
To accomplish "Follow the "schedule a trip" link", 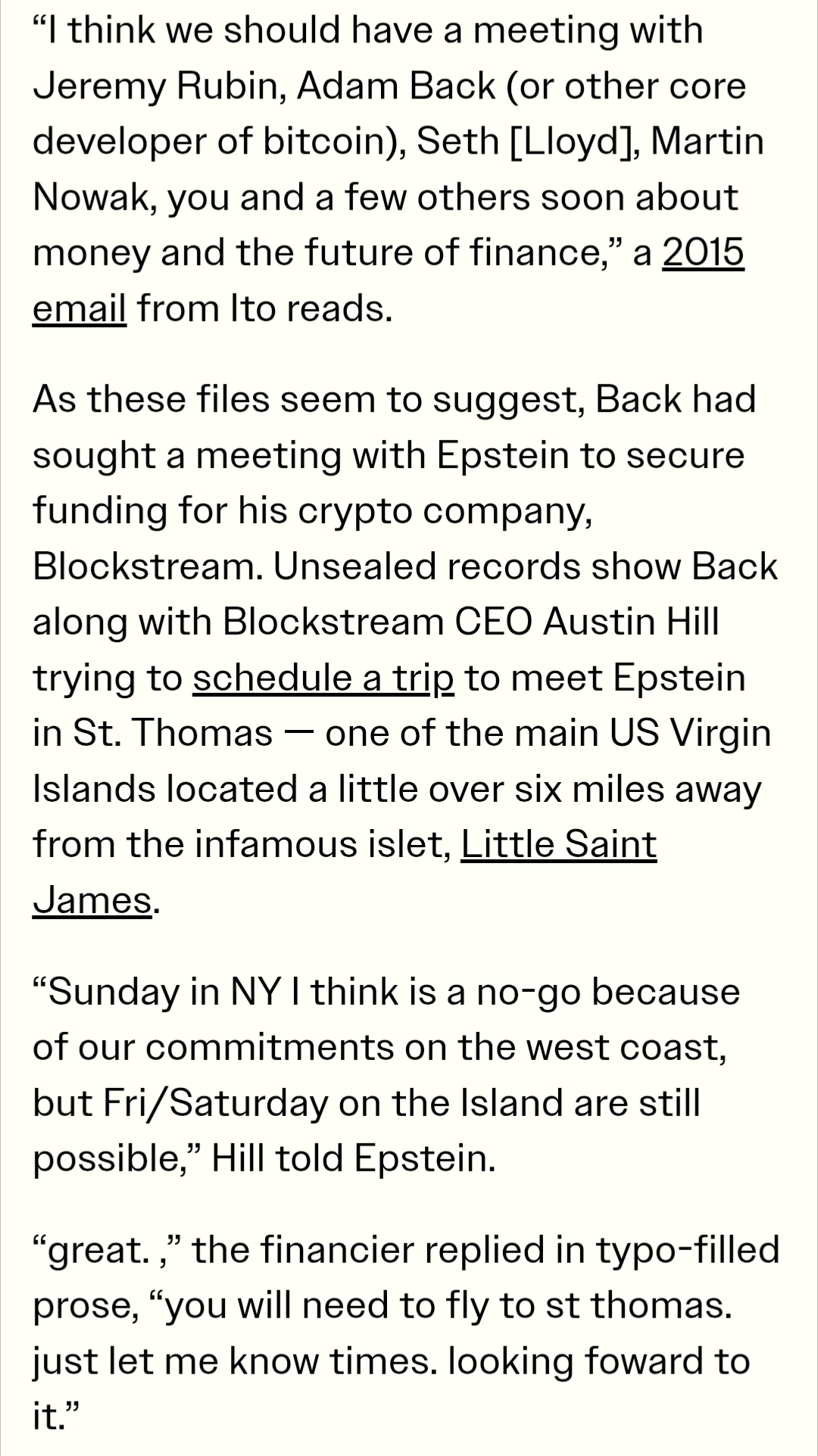I will [x=323, y=678].
